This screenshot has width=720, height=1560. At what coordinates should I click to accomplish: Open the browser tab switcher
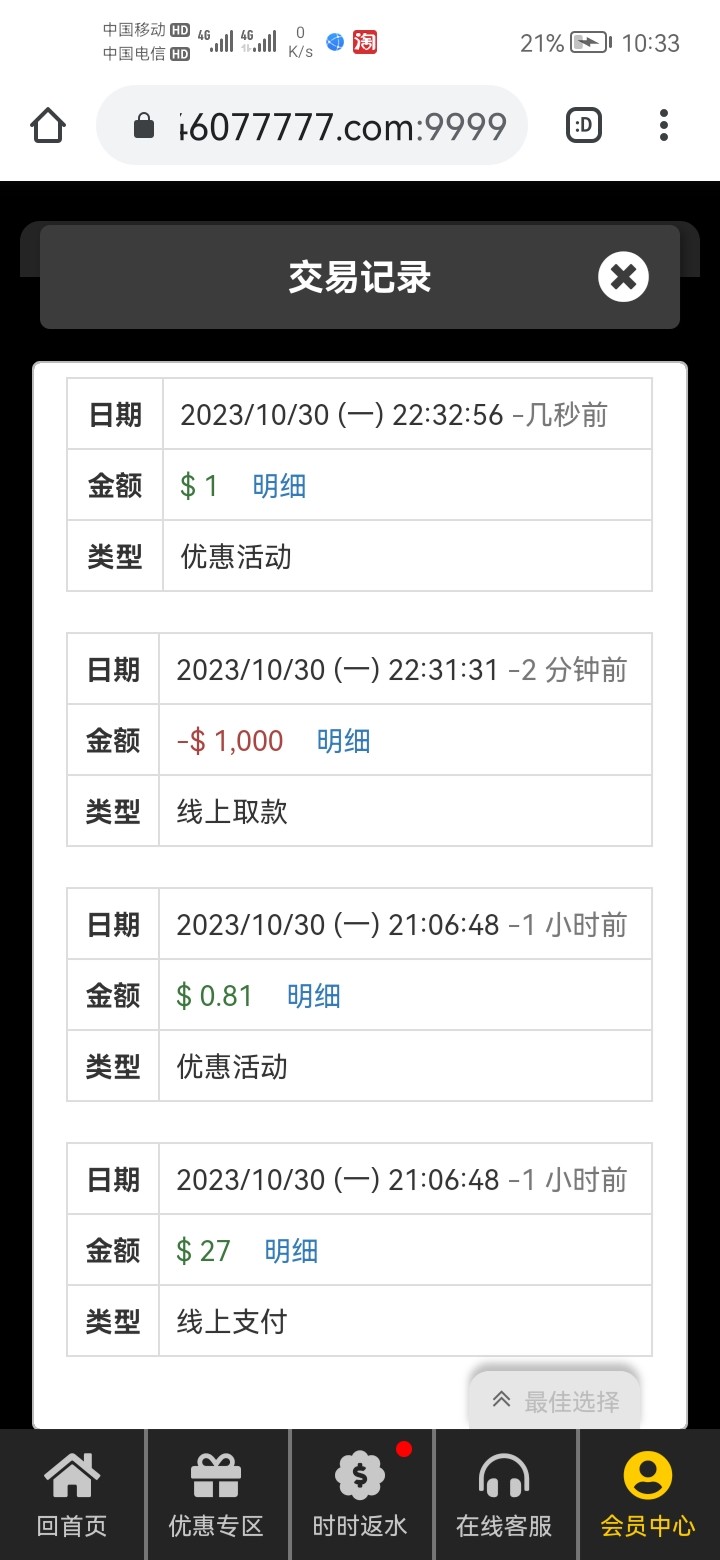coord(584,126)
